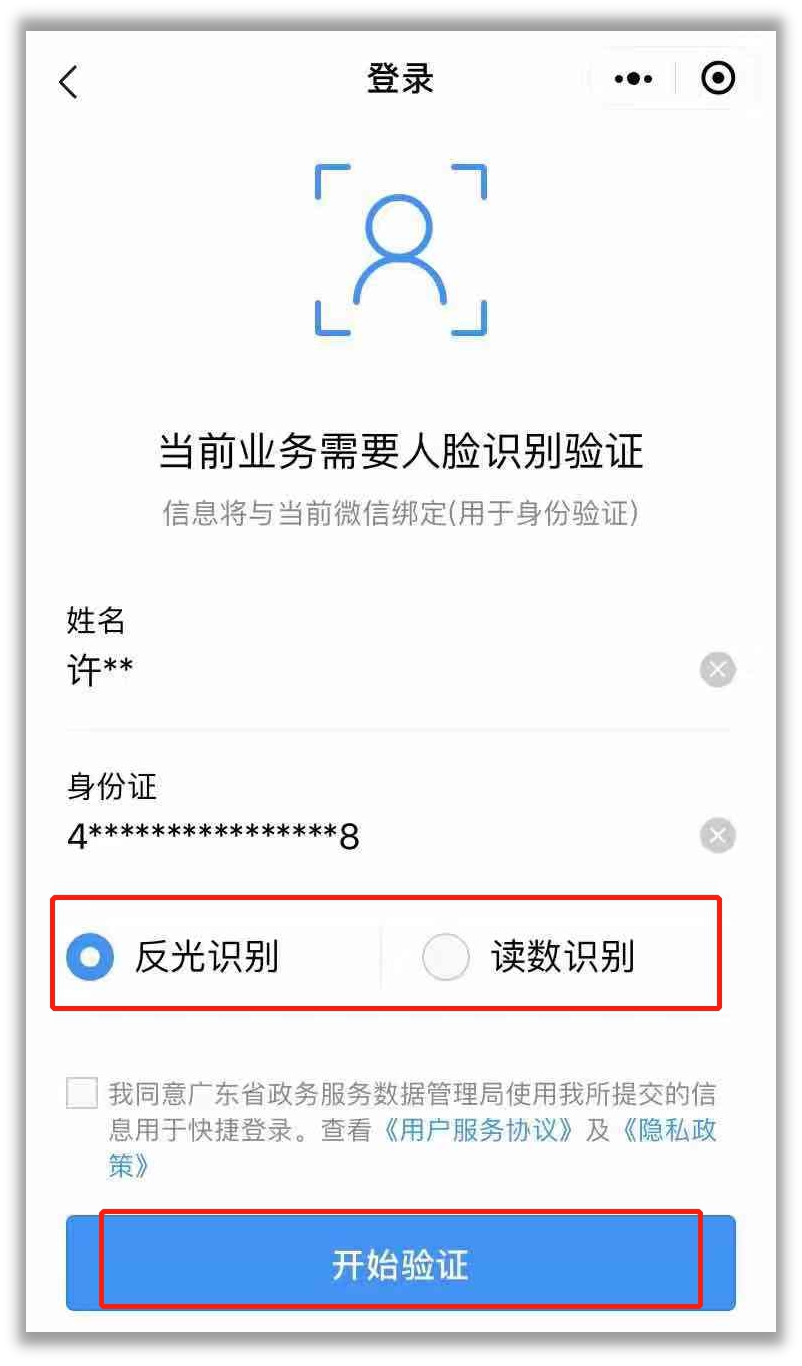802x1366 pixels.
Task: Clear the 姓名 field
Action: point(717,670)
